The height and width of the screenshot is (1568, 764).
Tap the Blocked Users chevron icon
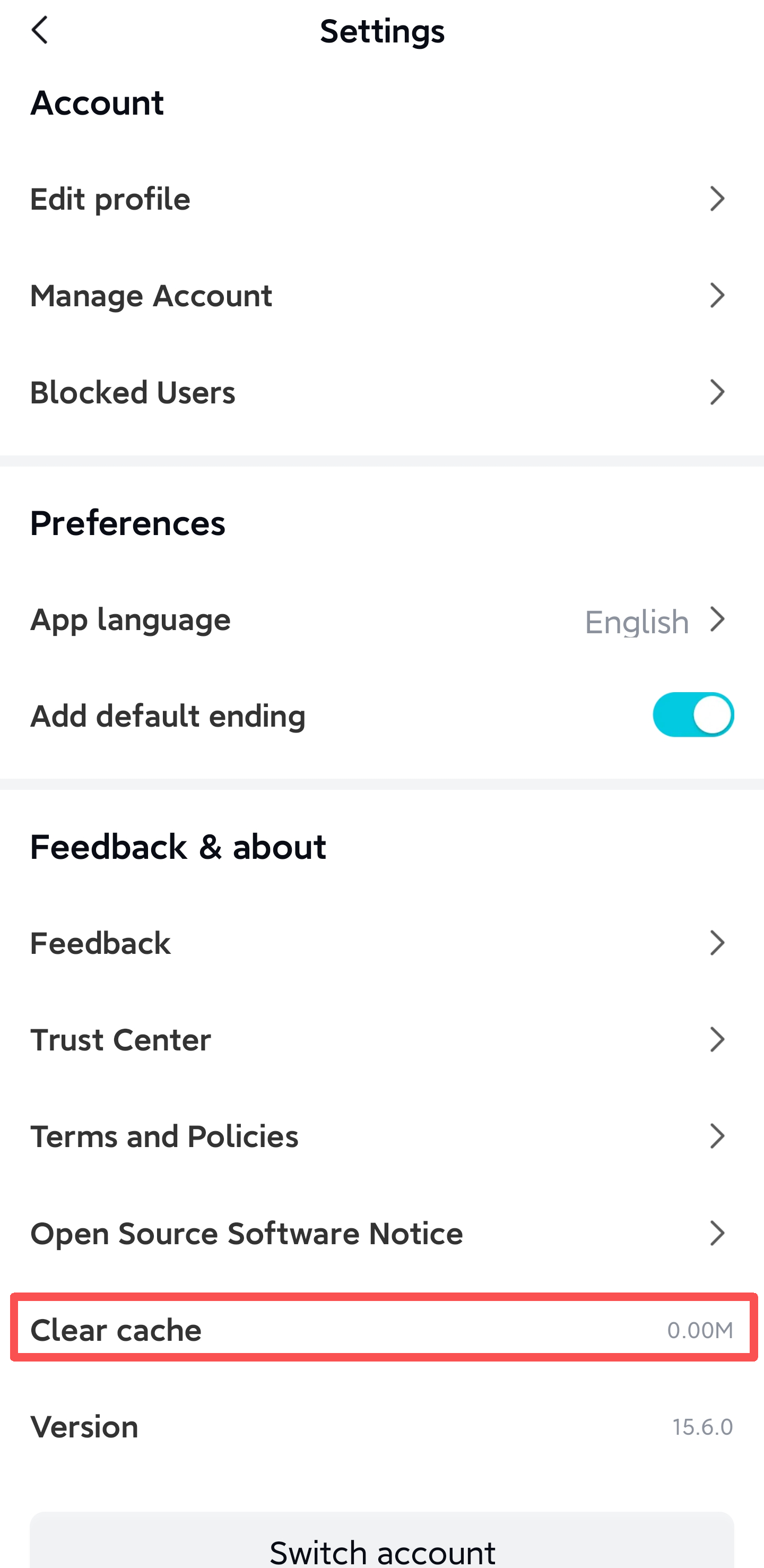click(x=718, y=392)
